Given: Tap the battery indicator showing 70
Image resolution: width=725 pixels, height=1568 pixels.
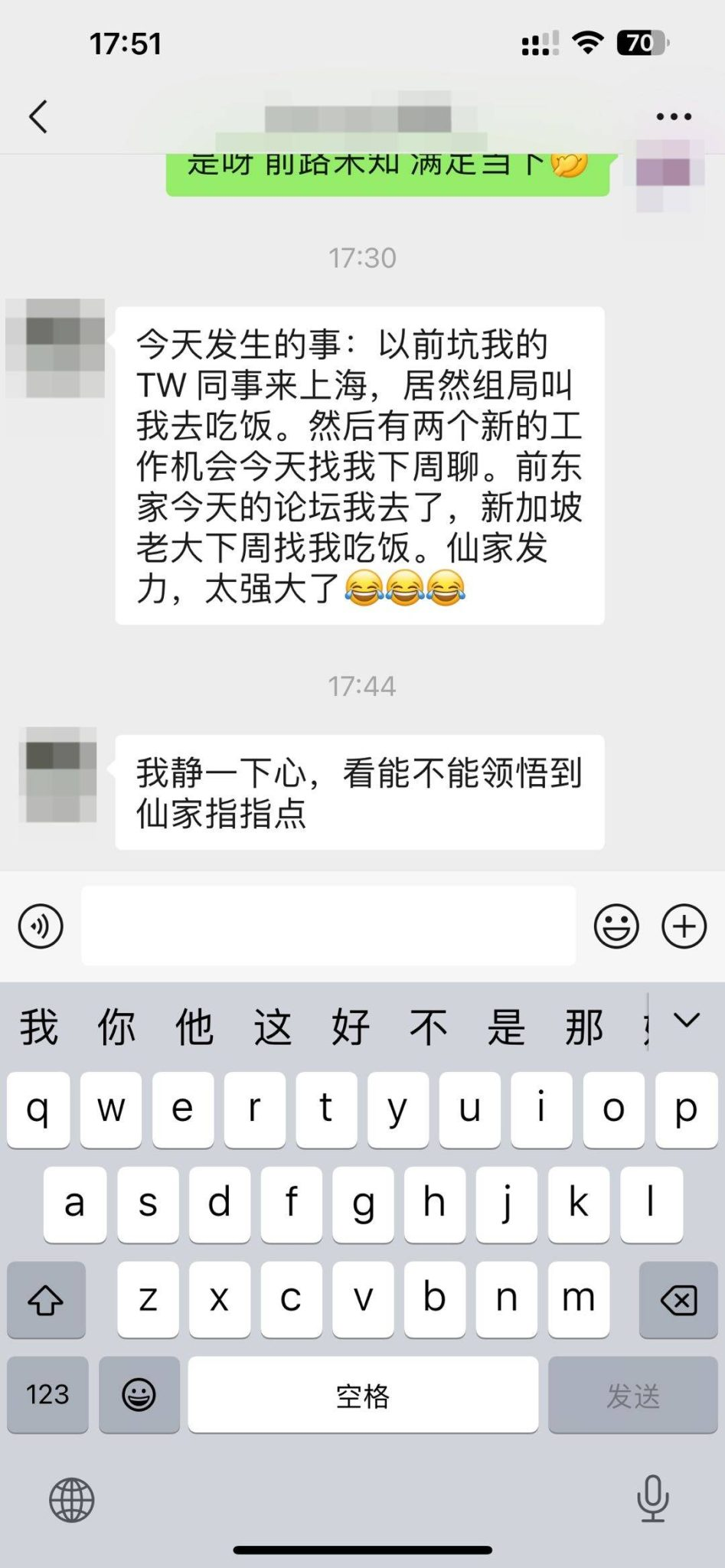Looking at the screenshot, I should 637,45.
